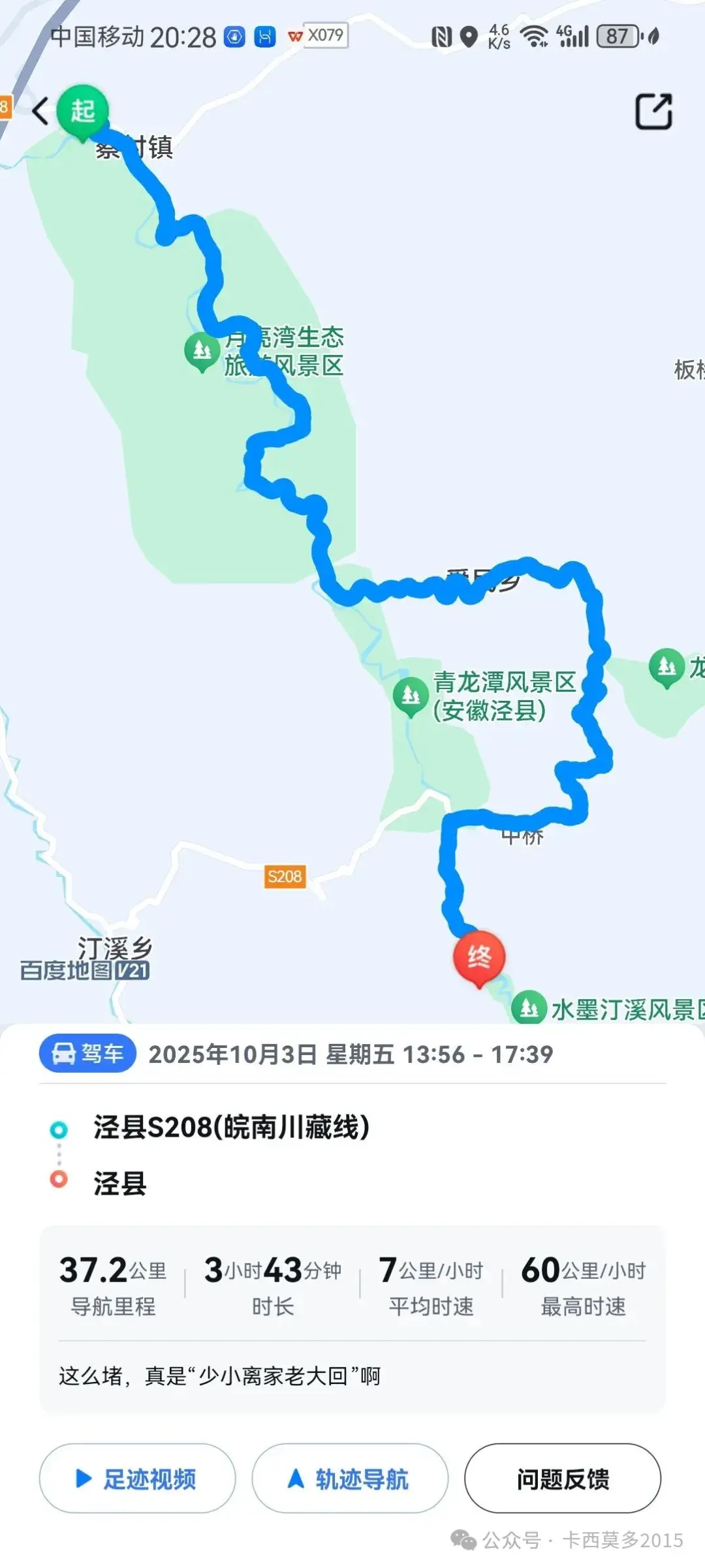The width and height of the screenshot is (705, 1568).
Task: Edit the note 这么堵，真是少小离家老大回啊
Action: tap(219, 1376)
